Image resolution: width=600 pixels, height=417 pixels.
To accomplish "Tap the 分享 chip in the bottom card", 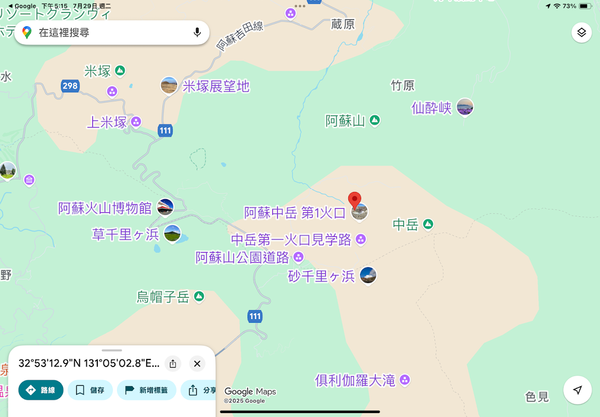I will point(203,390).
